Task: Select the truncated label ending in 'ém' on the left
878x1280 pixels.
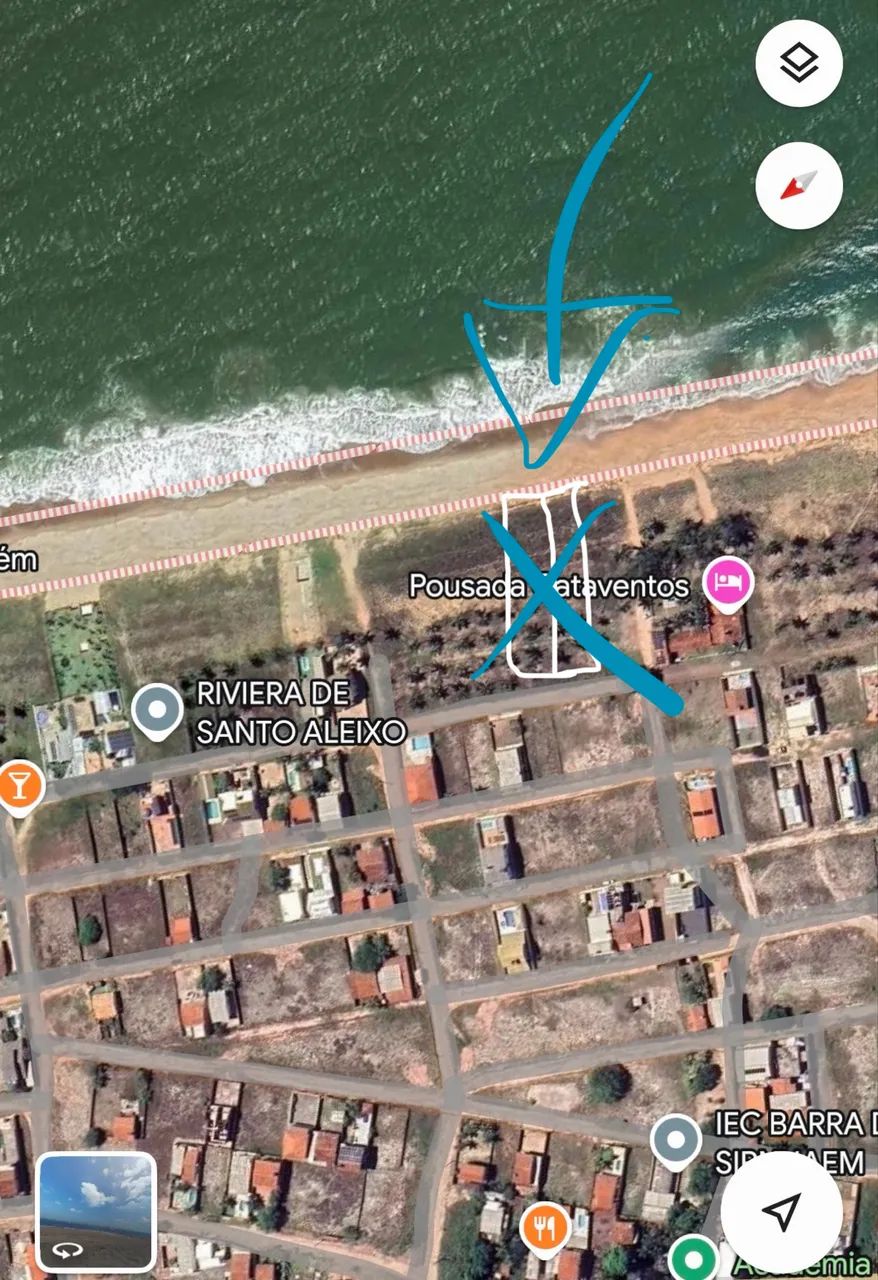Action: coord(19,558)
